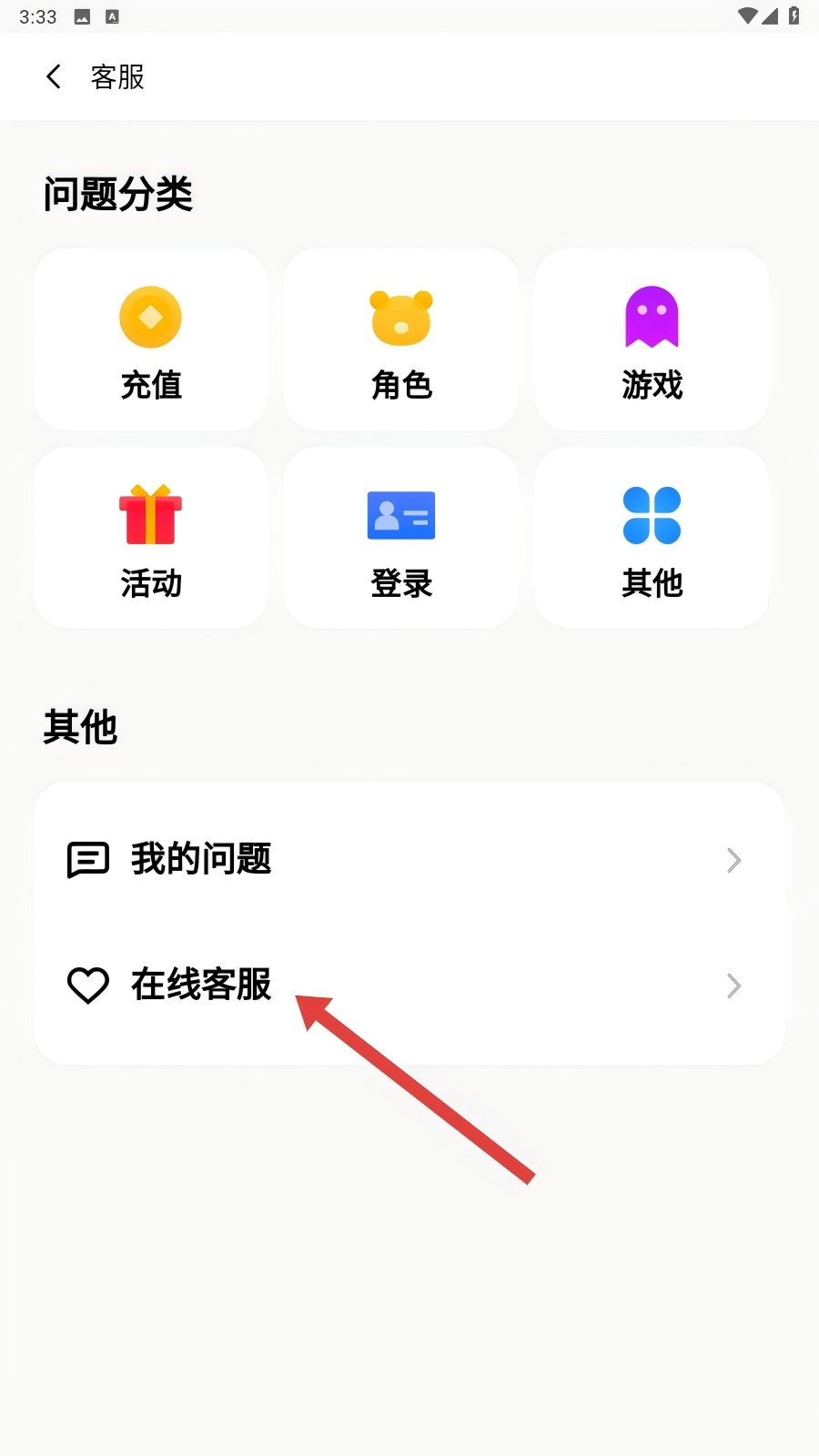Select the 角色 category card
The image size is (819, 1456).
pos(401,340)
